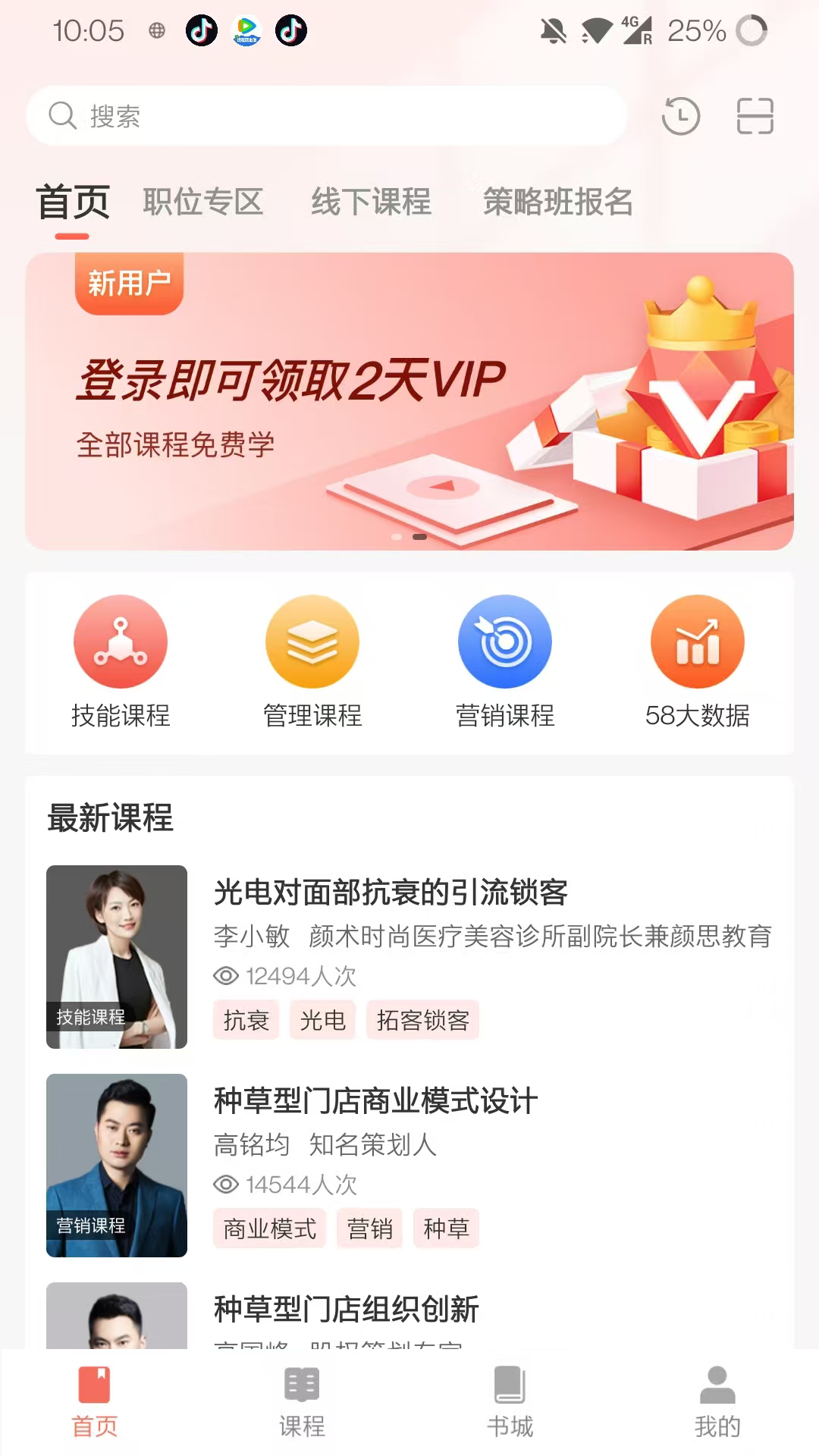Switch to the 职位专区 tab

[x=202, y=202]
